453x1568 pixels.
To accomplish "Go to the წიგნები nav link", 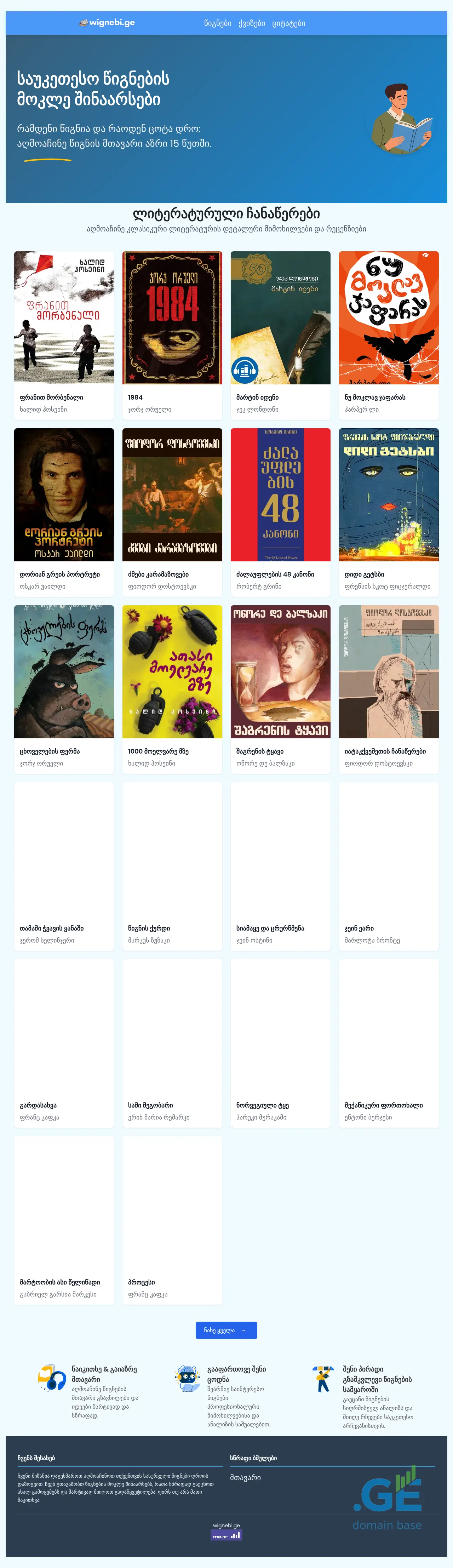I will click(x=217, y=23).
